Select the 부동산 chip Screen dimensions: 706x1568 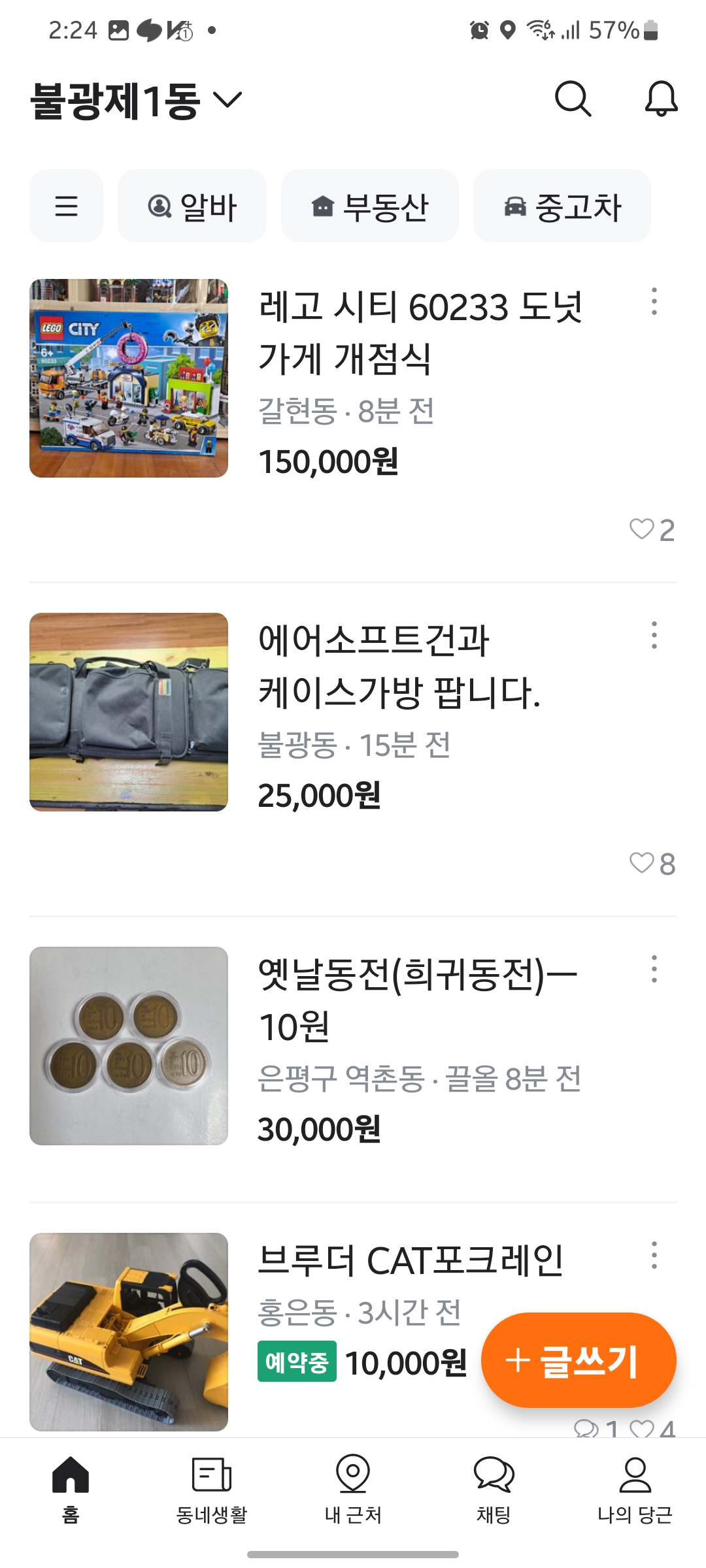[x=369, y=206]
